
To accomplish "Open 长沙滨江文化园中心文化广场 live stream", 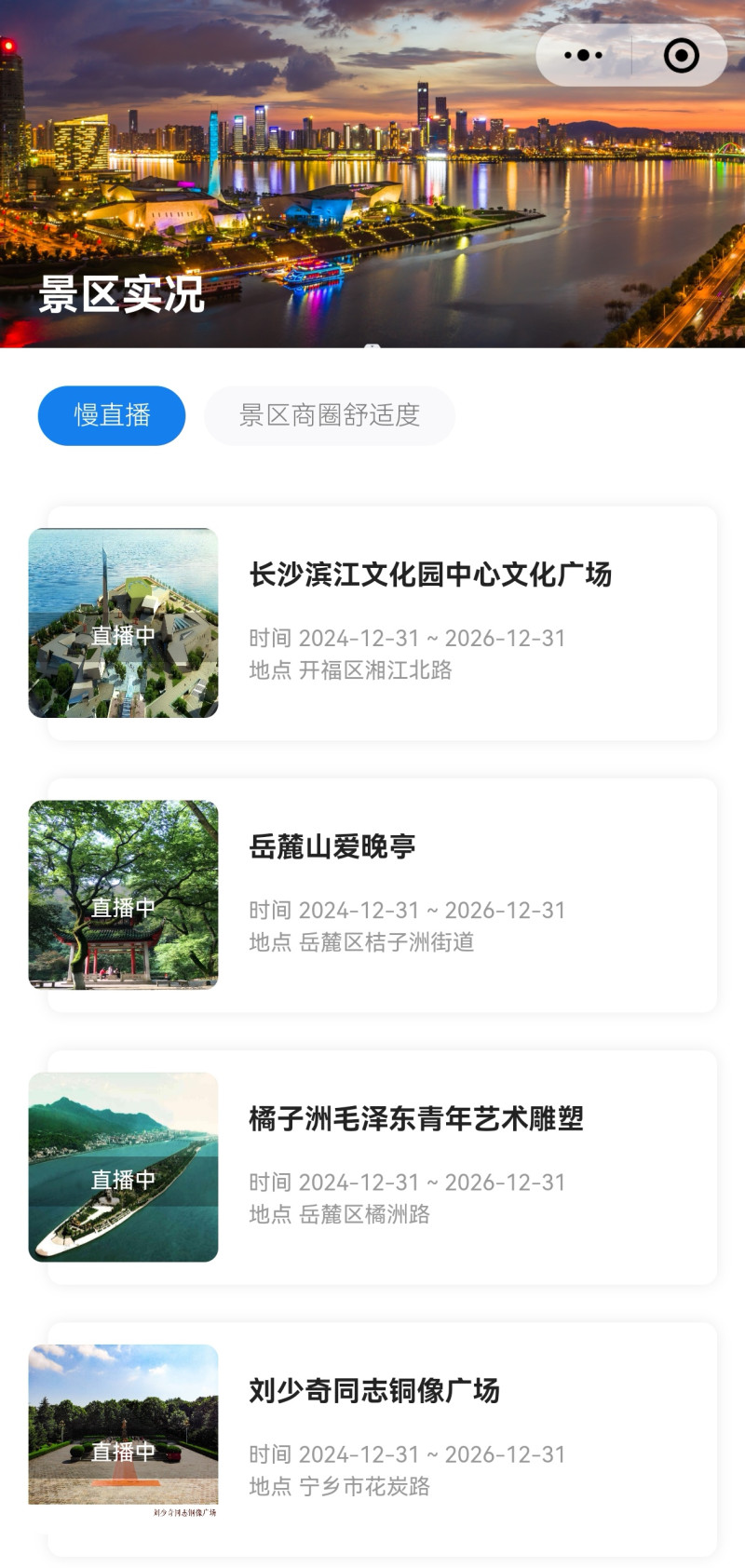I will tap(382, 623).
